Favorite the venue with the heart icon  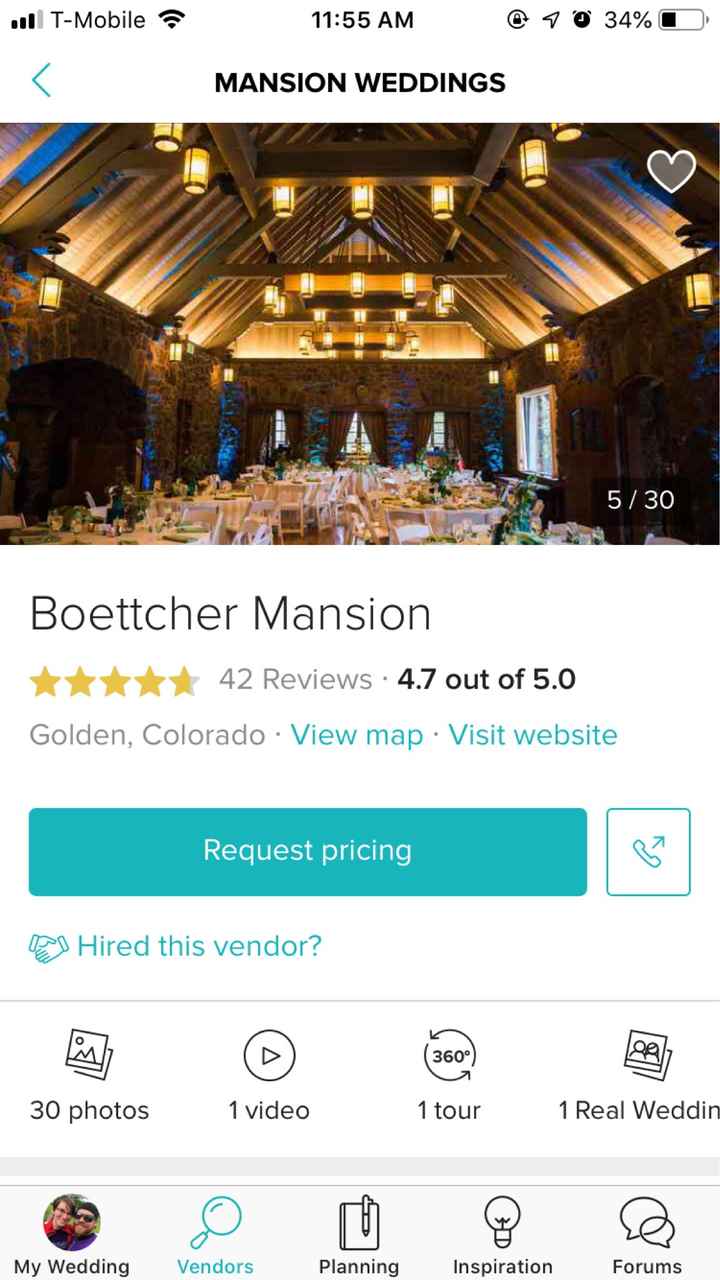tap(672, 172)
